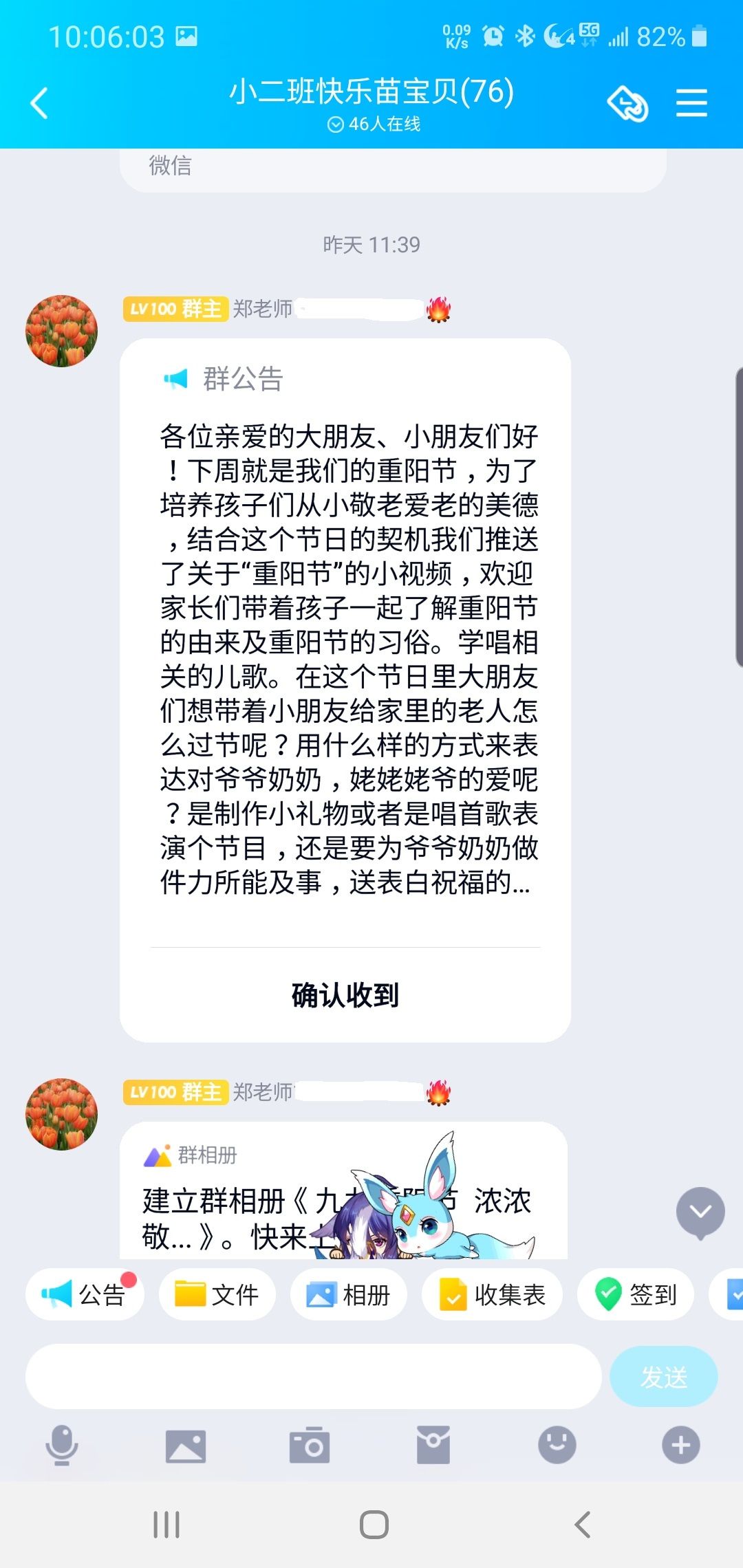Screen dimensions: 743x1568
Task: Open the camera to take a photo
Action: [x=310, y=1445]
